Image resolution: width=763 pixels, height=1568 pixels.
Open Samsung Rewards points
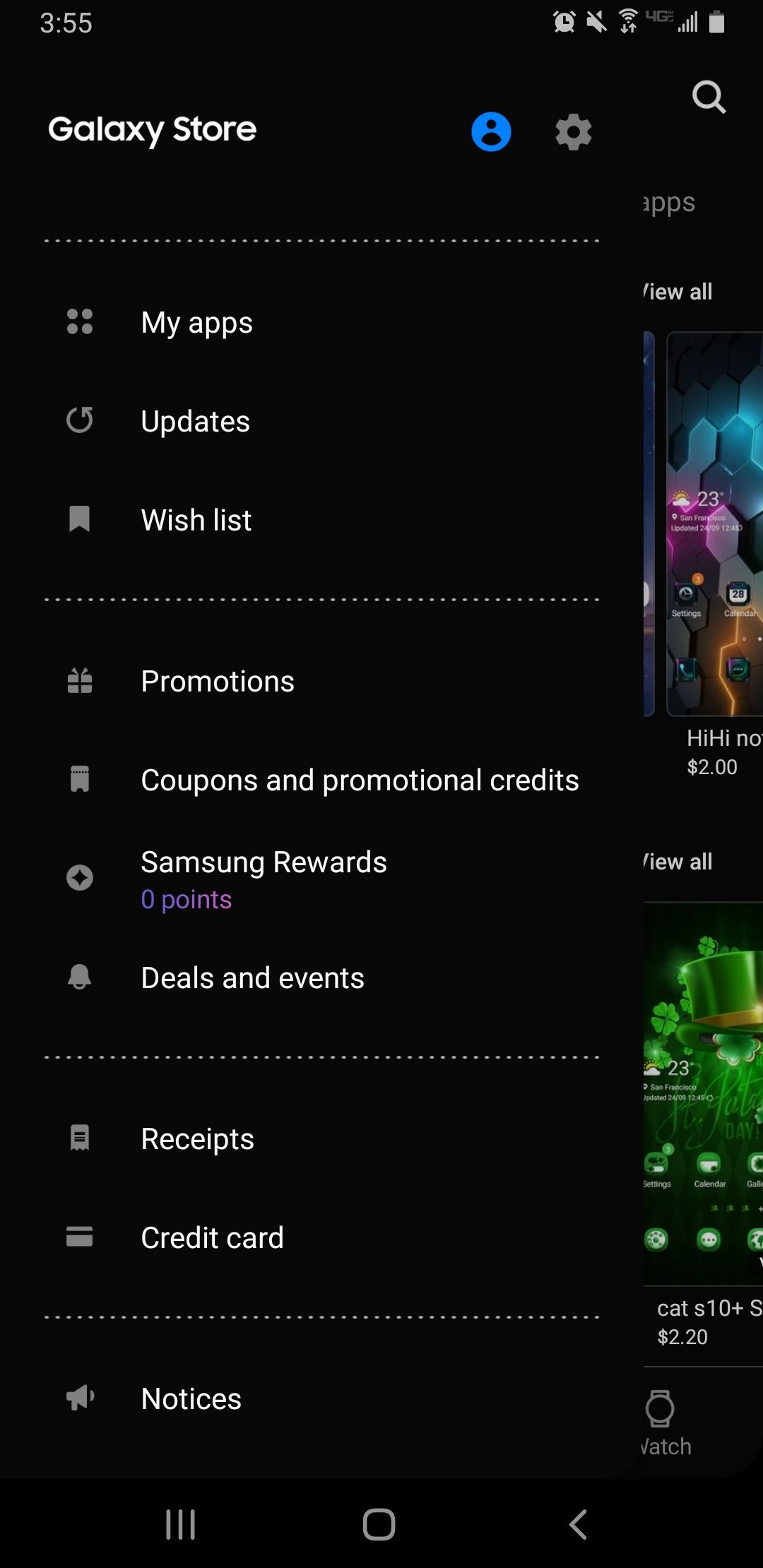pos(263,879)
